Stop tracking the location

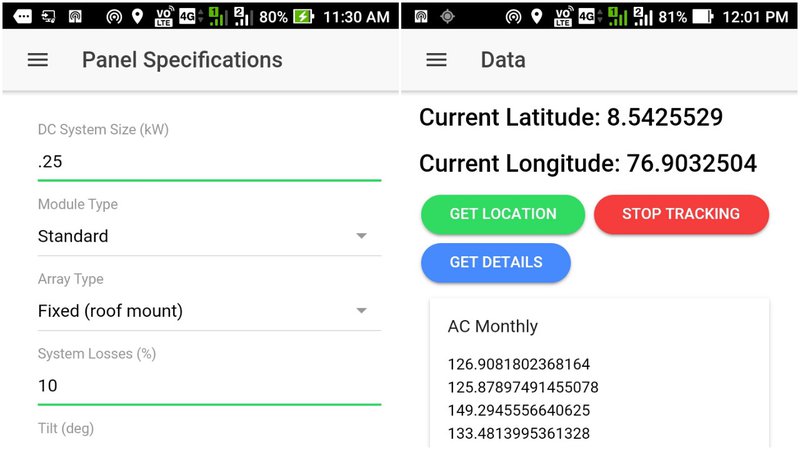[681, 214]
